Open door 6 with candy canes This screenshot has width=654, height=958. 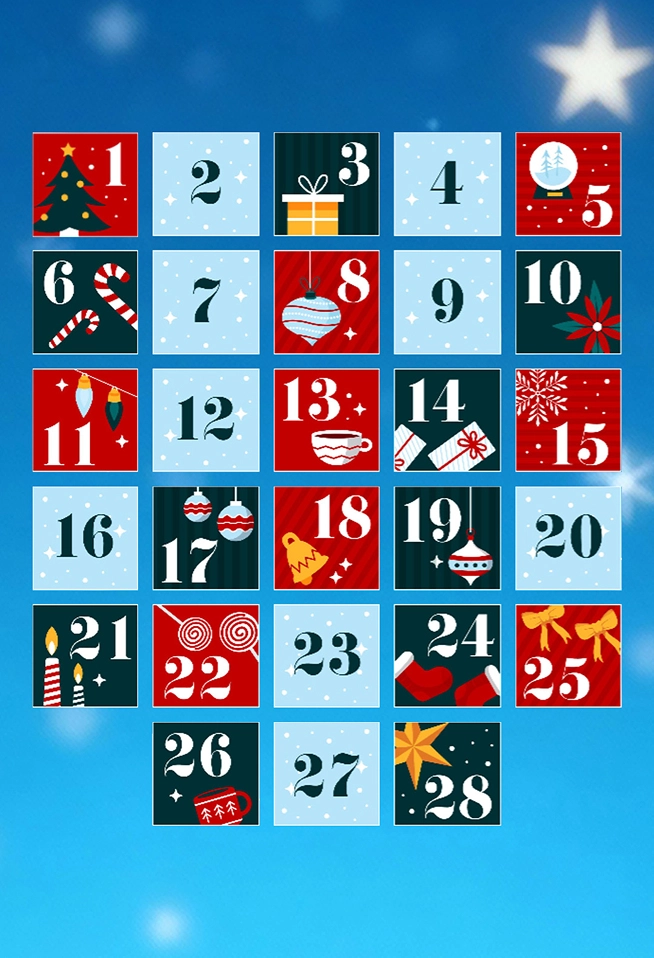[x=85, y=302]
